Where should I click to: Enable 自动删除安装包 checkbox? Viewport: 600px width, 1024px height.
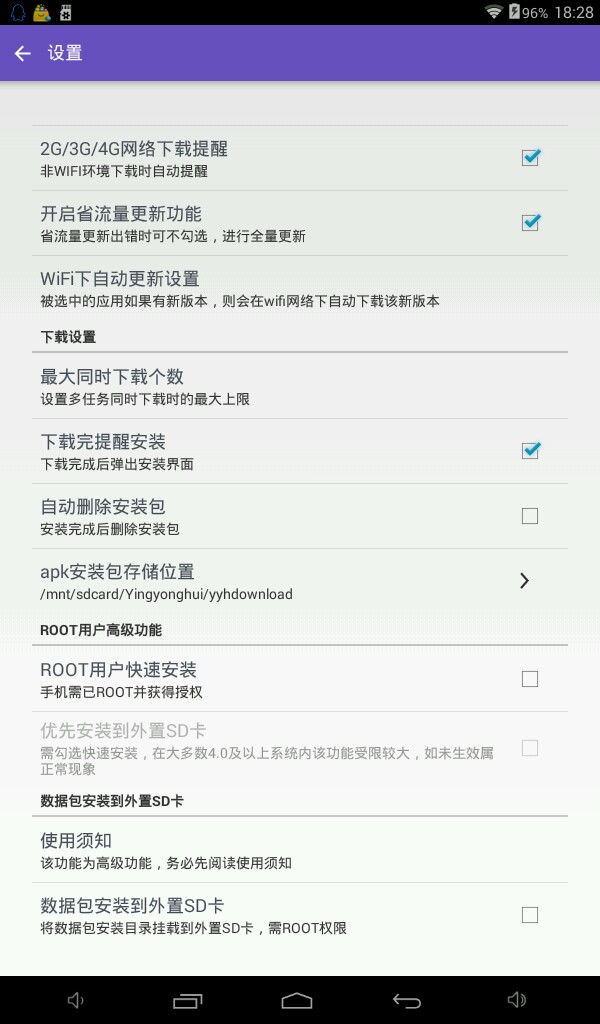coord(530,516)
